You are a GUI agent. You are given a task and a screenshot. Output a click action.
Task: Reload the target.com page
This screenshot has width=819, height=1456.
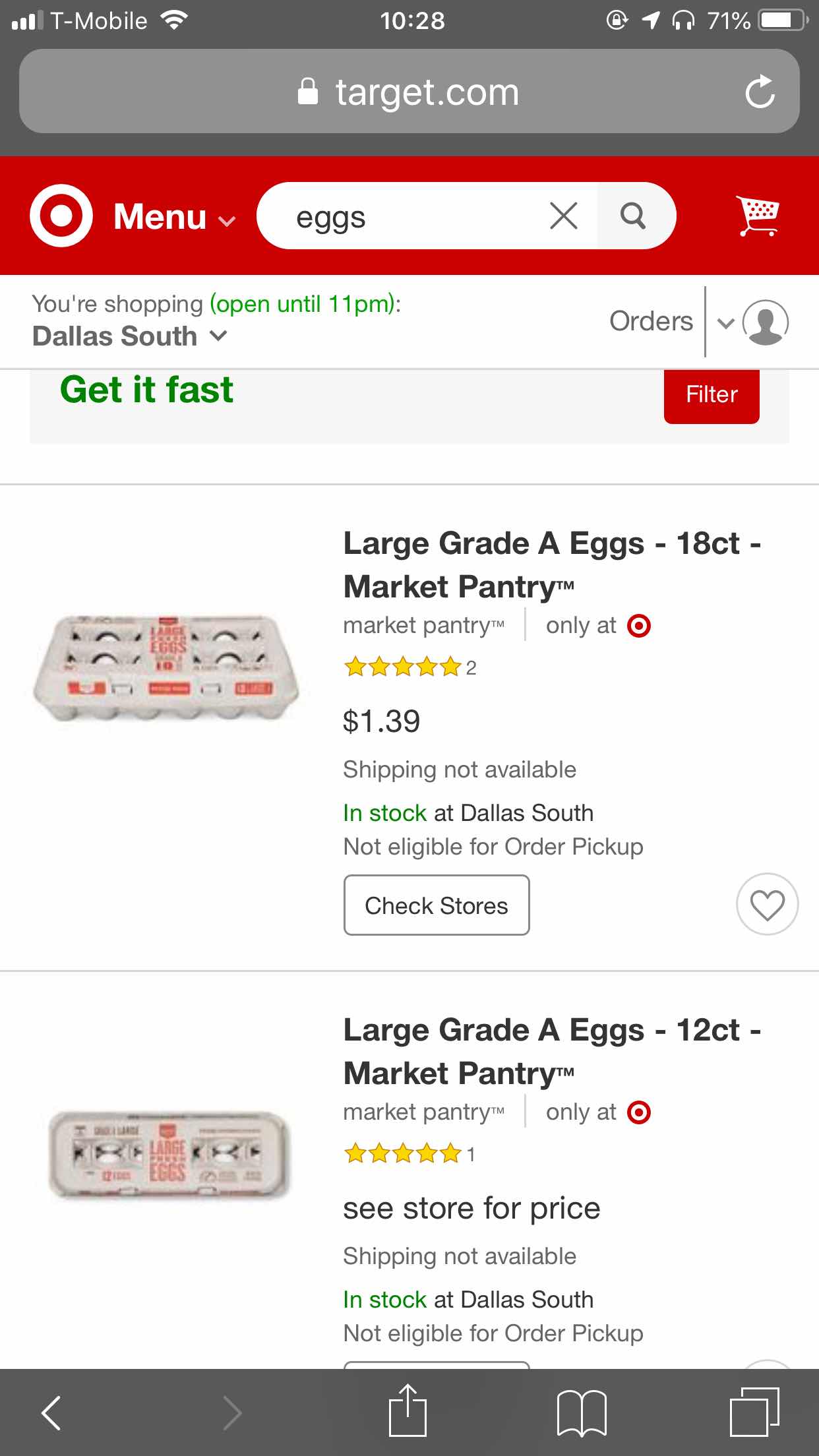[x=760, y=92]
